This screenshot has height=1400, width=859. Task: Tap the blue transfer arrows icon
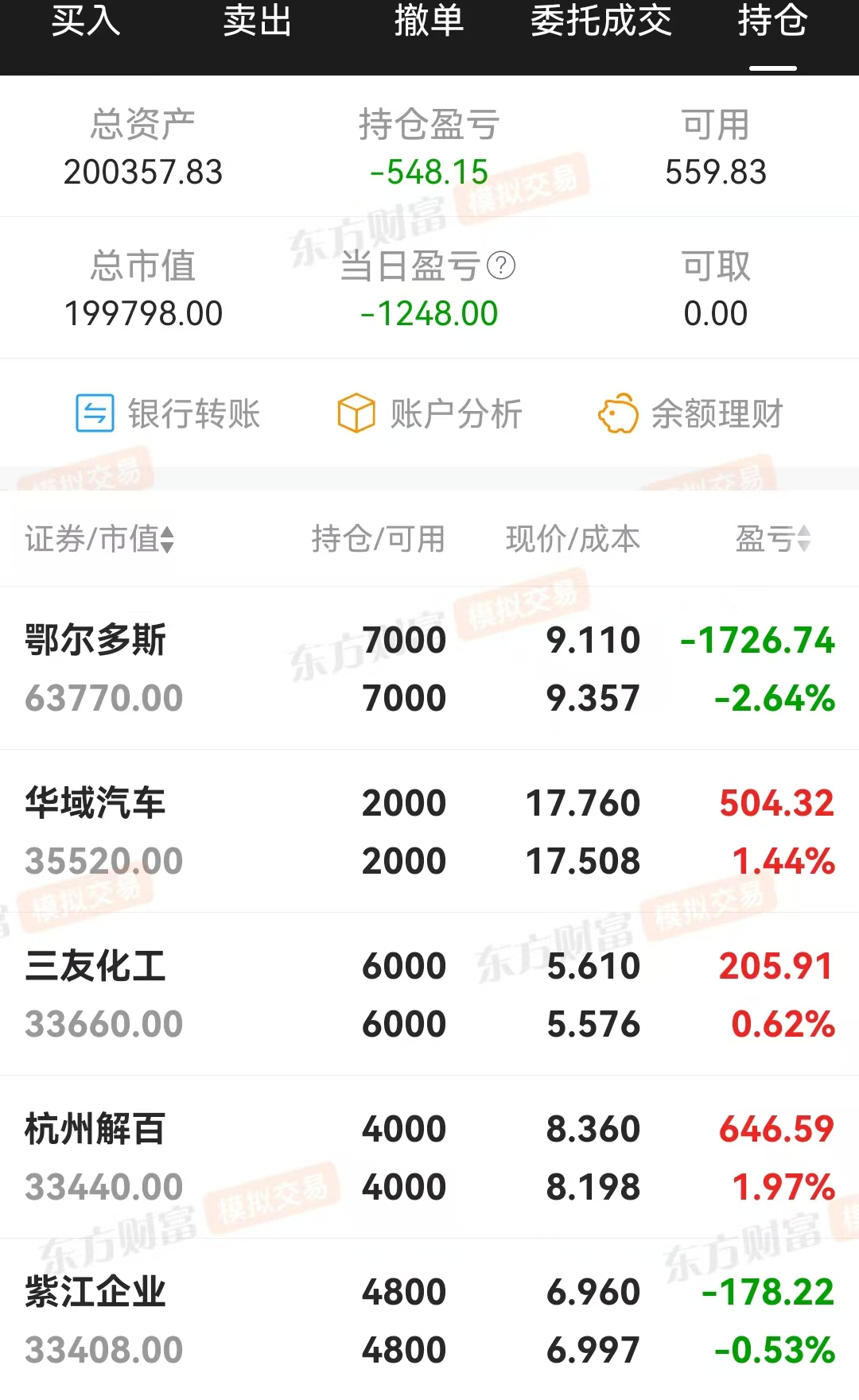95,413
